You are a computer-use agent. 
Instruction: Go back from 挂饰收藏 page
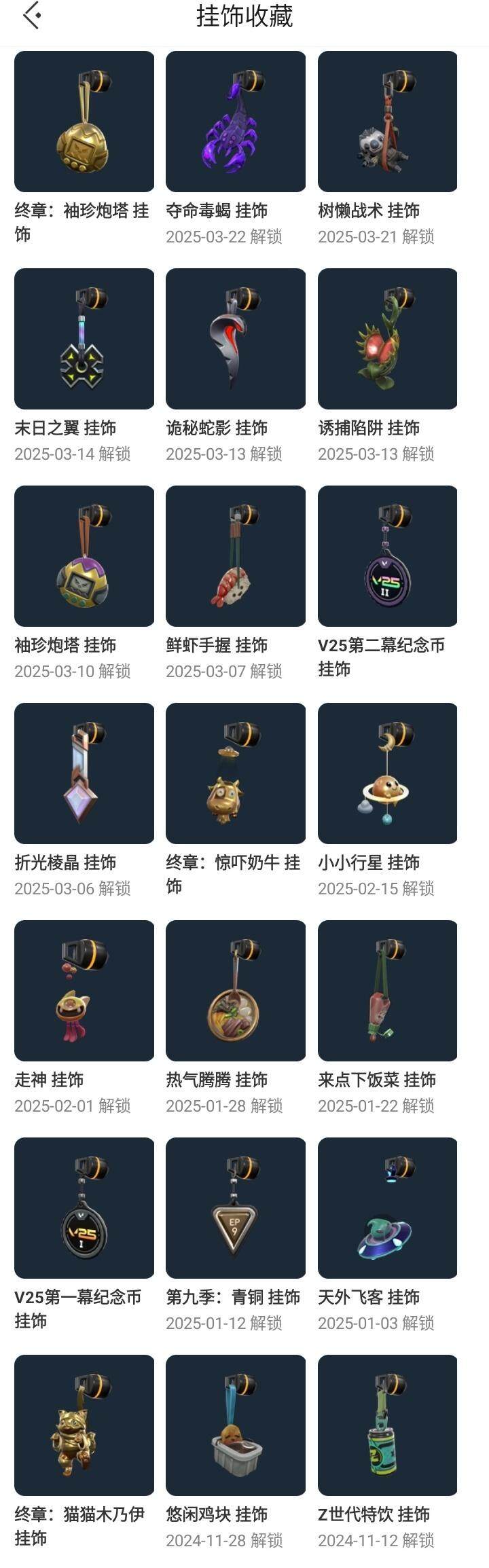click(x=32, y=16)
